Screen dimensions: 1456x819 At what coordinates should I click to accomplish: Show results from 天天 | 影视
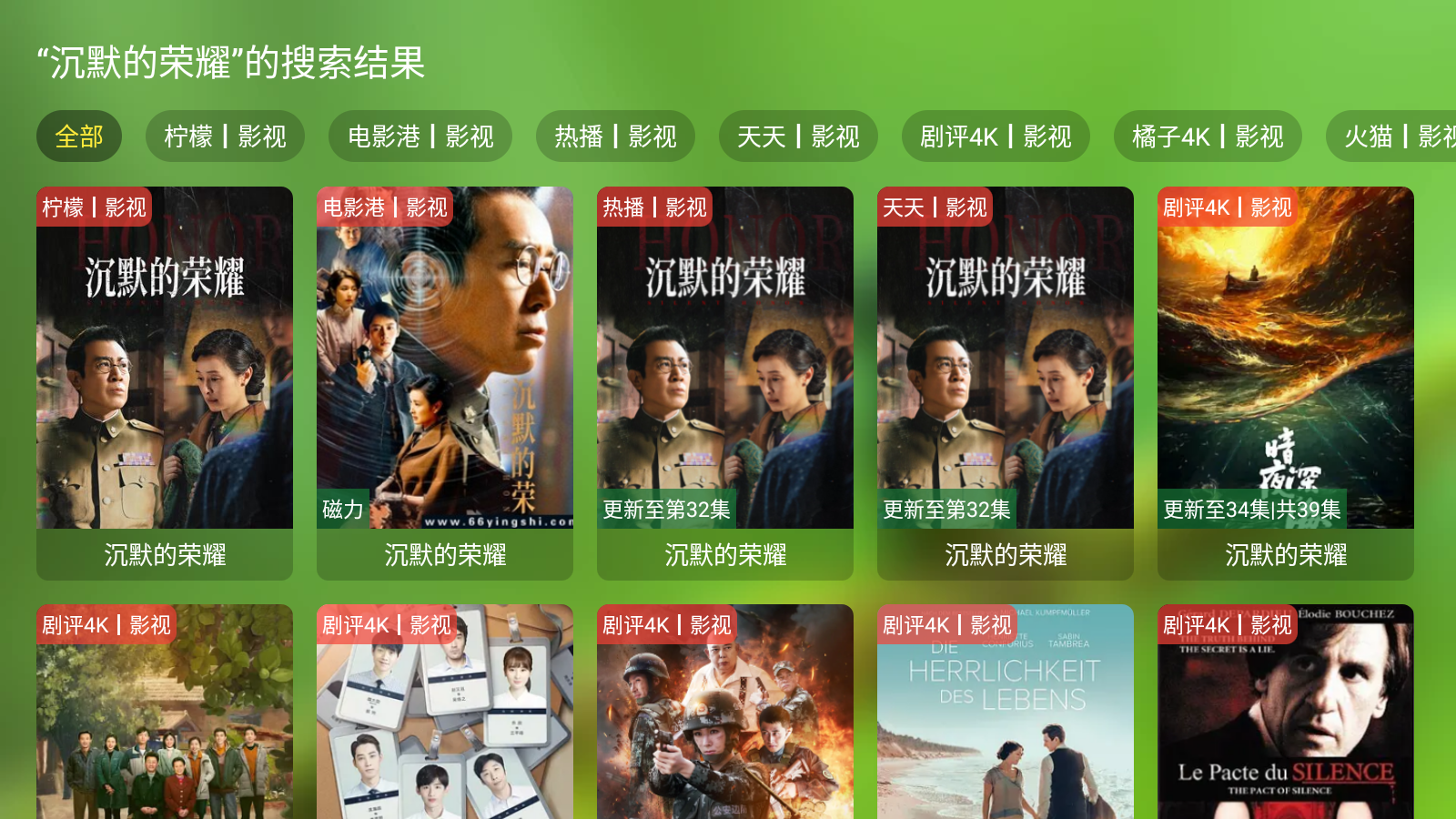798,136
